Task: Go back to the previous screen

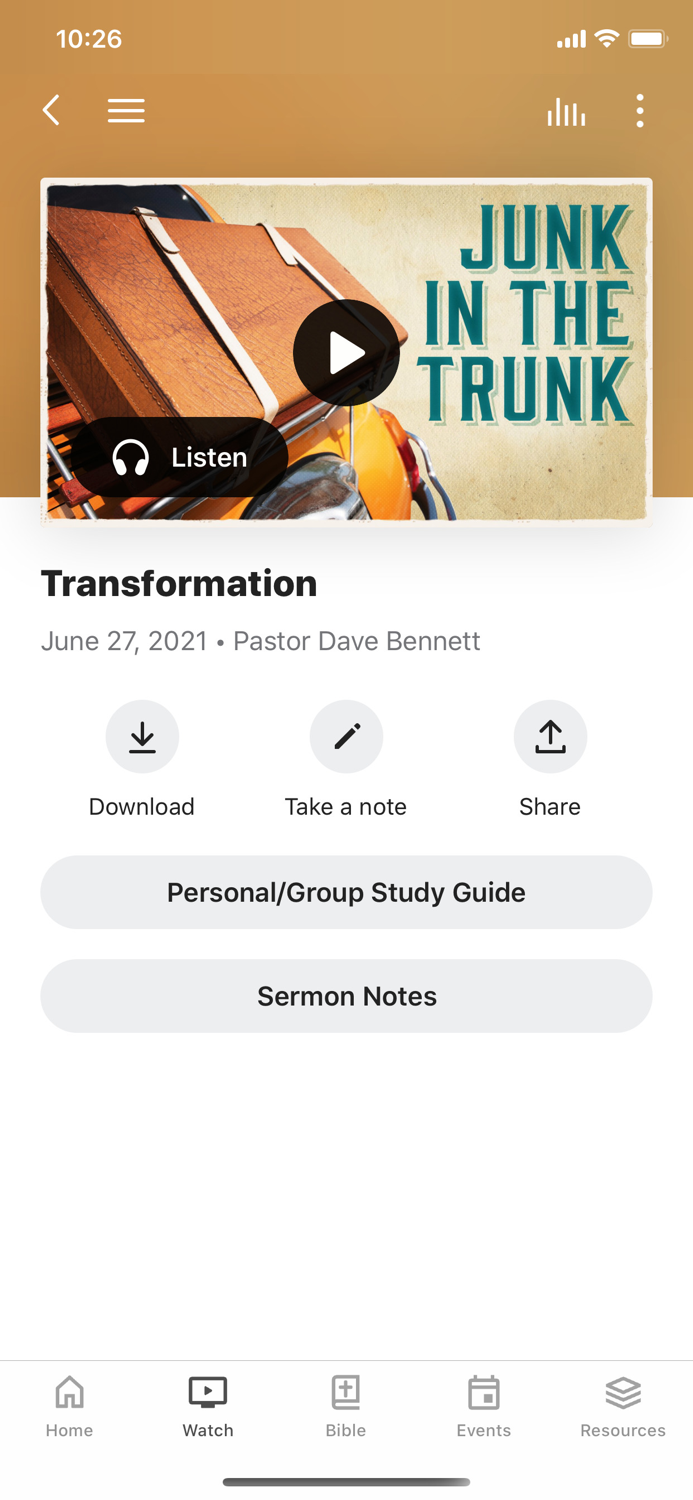Action: (x=52, y=110)
